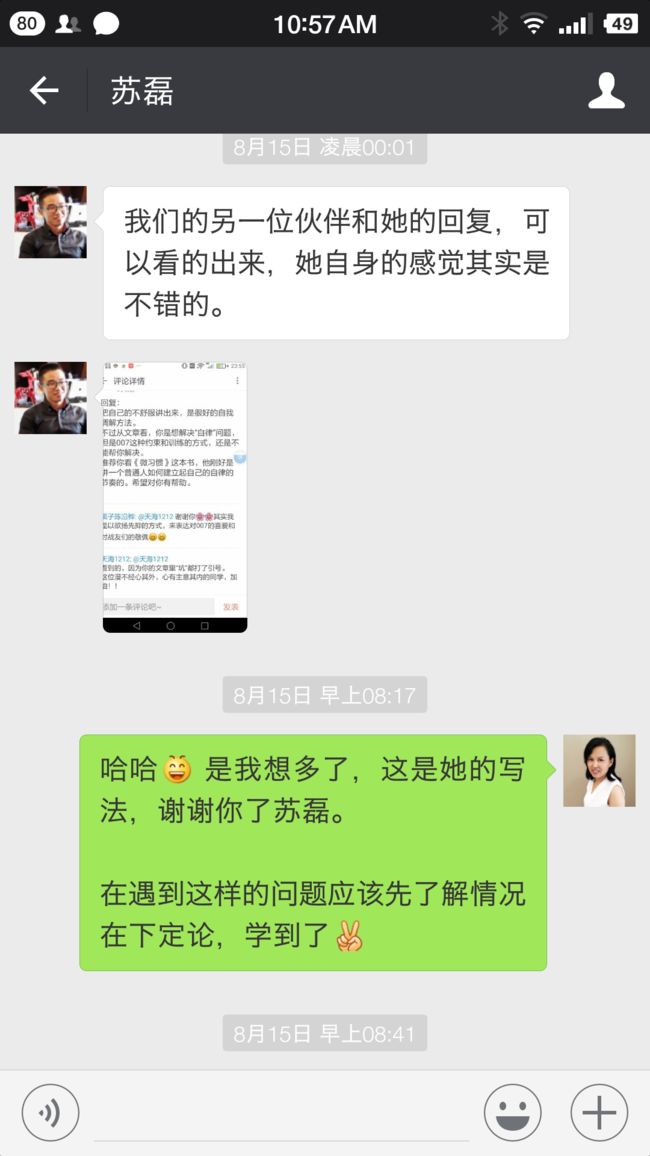This screenshot has height=1156, width=650.
Task: Open my own avatar beside the green message
Action: pos(599,770)
